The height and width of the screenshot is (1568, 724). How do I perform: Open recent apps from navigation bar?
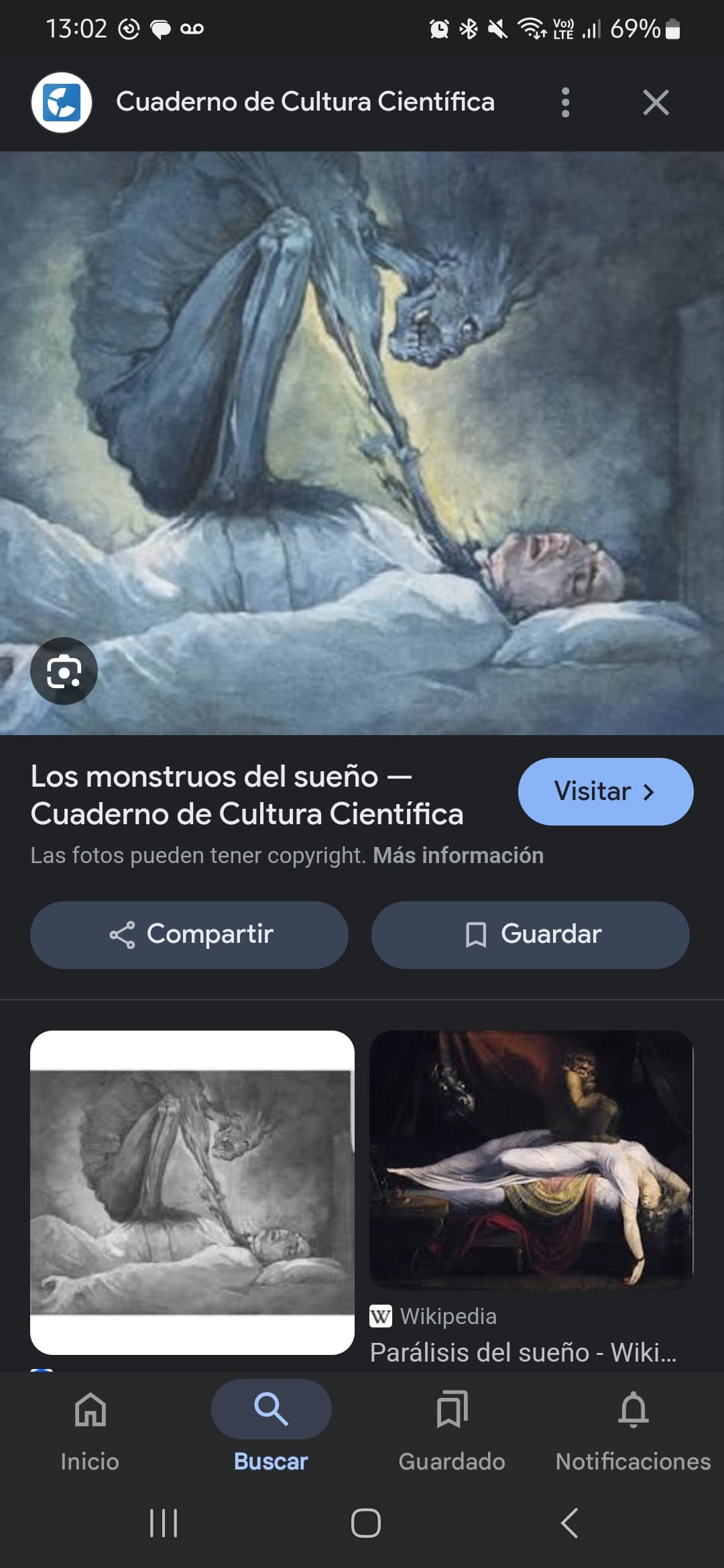163,1522
